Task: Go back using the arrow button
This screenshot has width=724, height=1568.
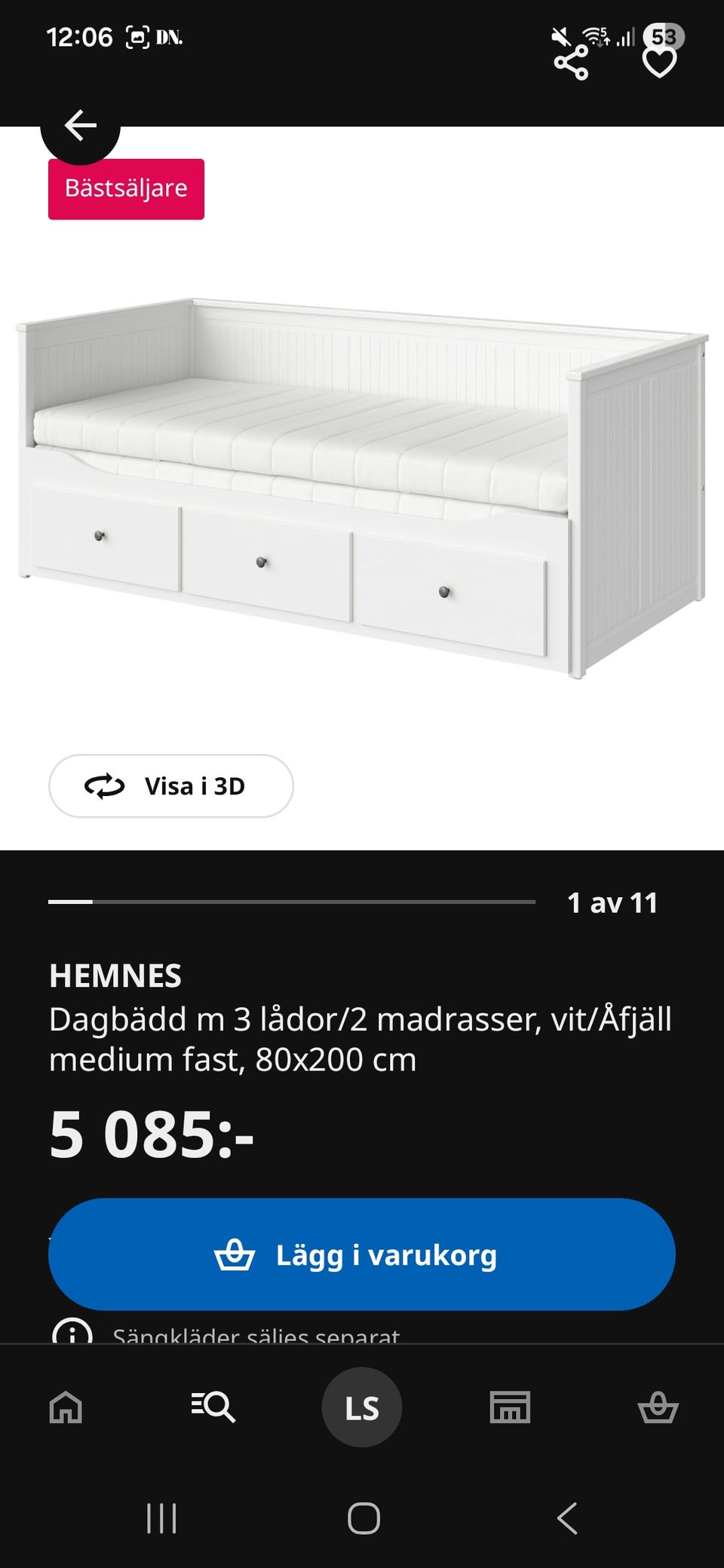Action: pyautogui.click(x=80, y=125)
